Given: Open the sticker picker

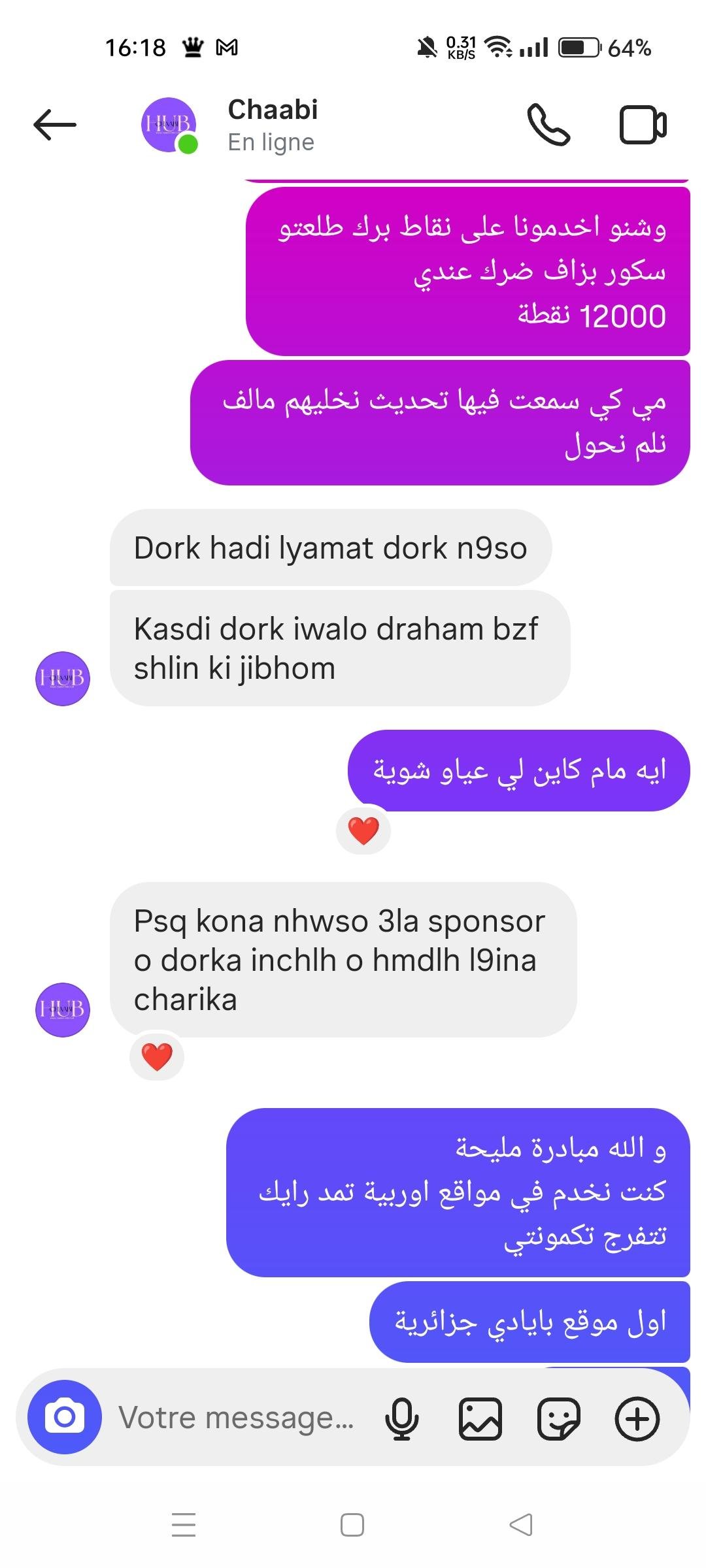Looking at the screenshot, I should pyautogui.click(x=559, y=1418).
